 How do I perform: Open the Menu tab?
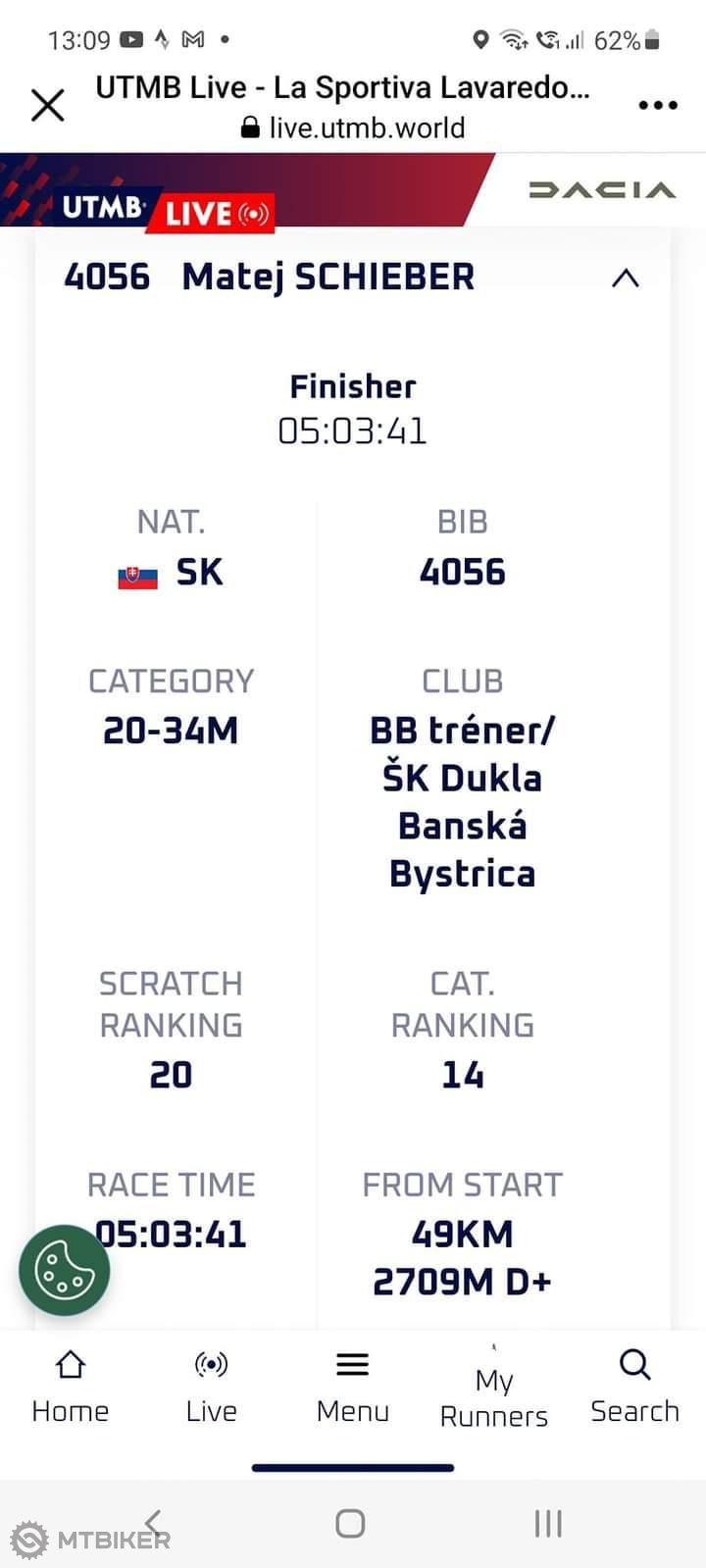(x=352, y=1387)
